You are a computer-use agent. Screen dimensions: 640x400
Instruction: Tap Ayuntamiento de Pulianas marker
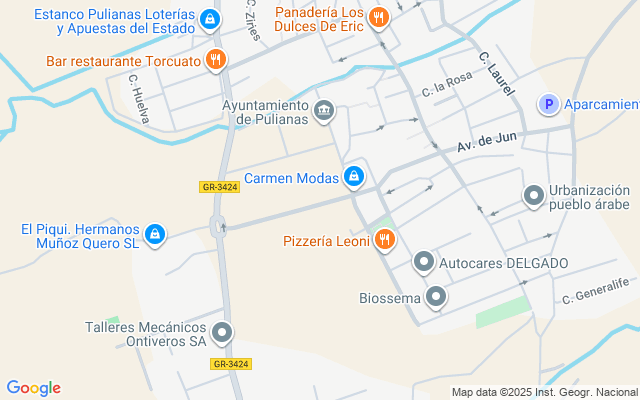coord(324,110)
